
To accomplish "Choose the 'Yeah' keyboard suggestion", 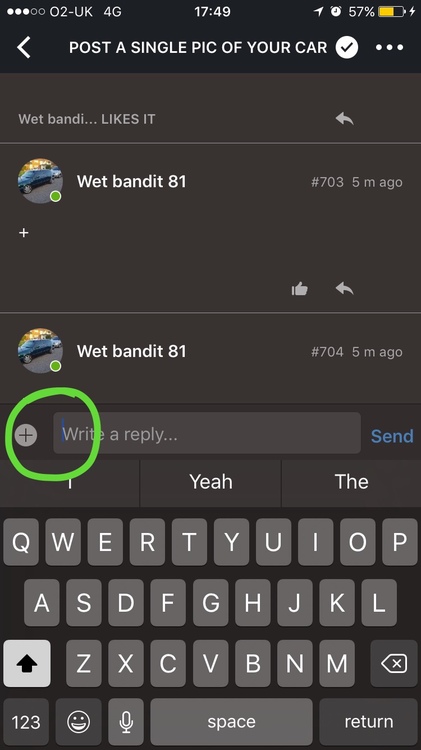I will tap(210, 482).
